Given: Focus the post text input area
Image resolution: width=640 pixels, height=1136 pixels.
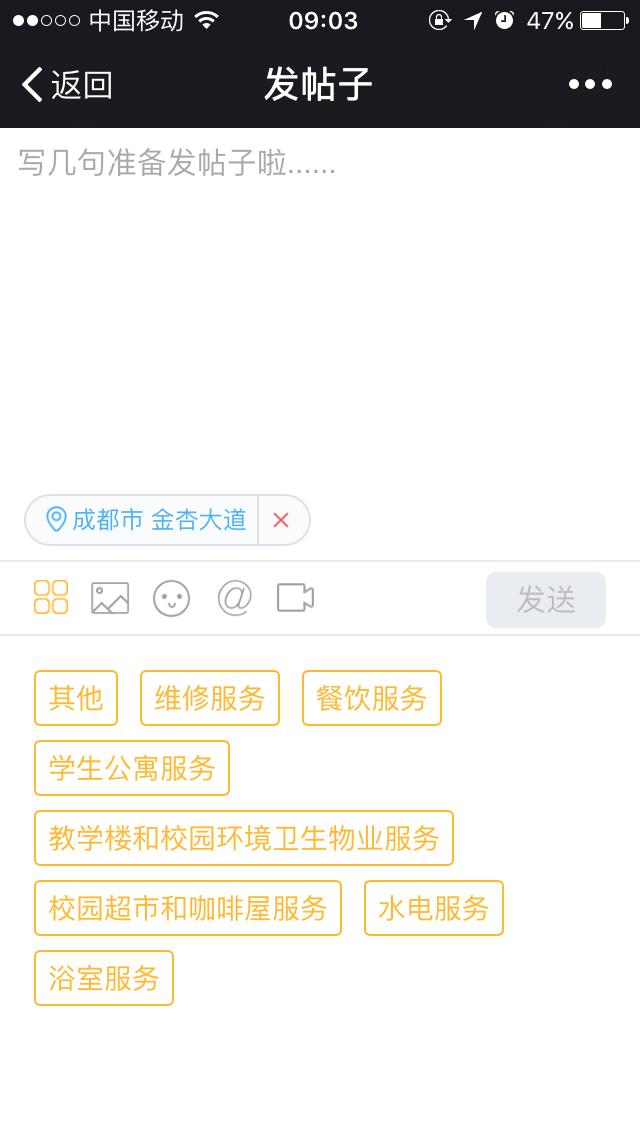Looking at the screenshot, I should click(x=320, y=300).
